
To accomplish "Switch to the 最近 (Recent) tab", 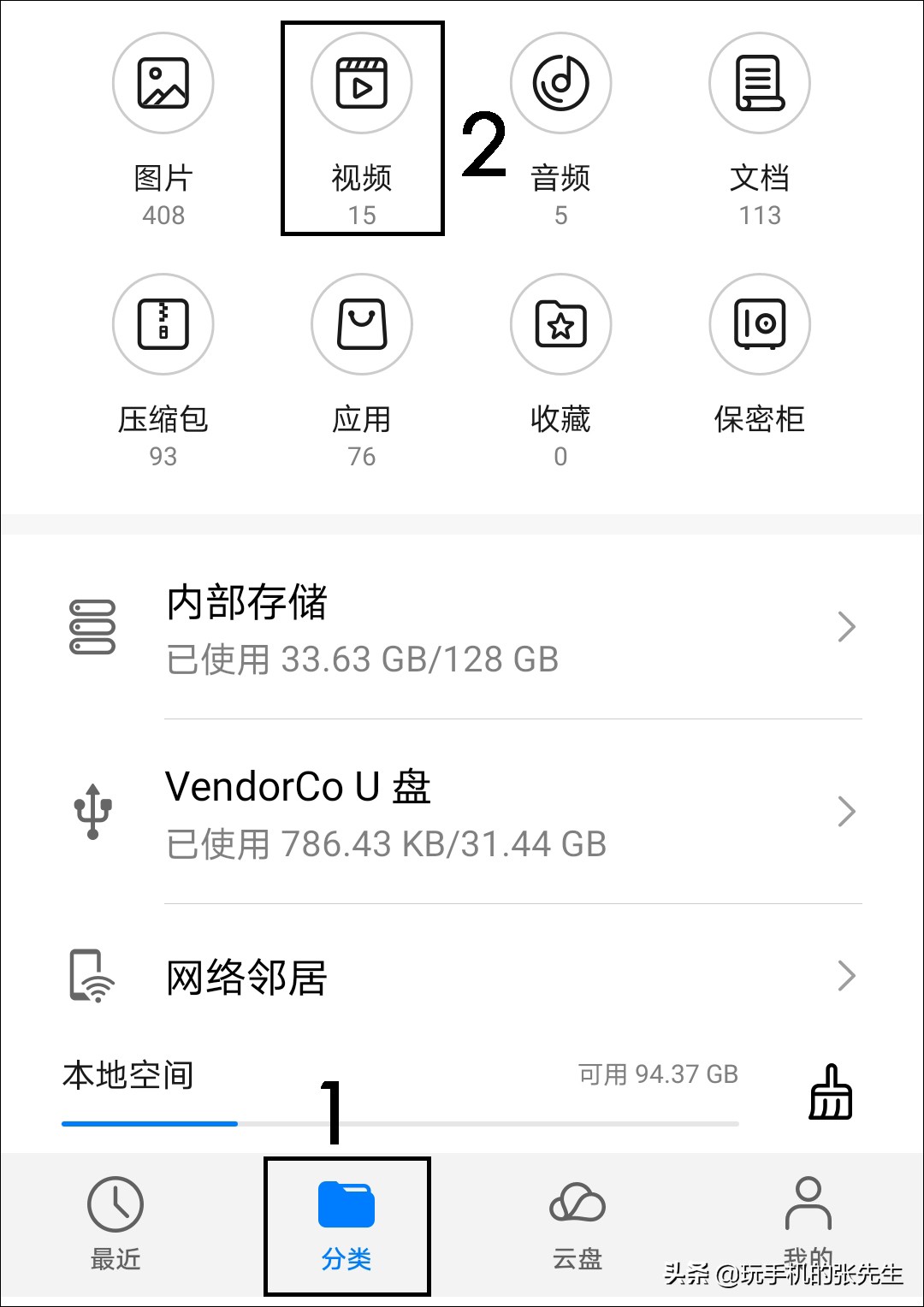I will tap(117, 1225).
